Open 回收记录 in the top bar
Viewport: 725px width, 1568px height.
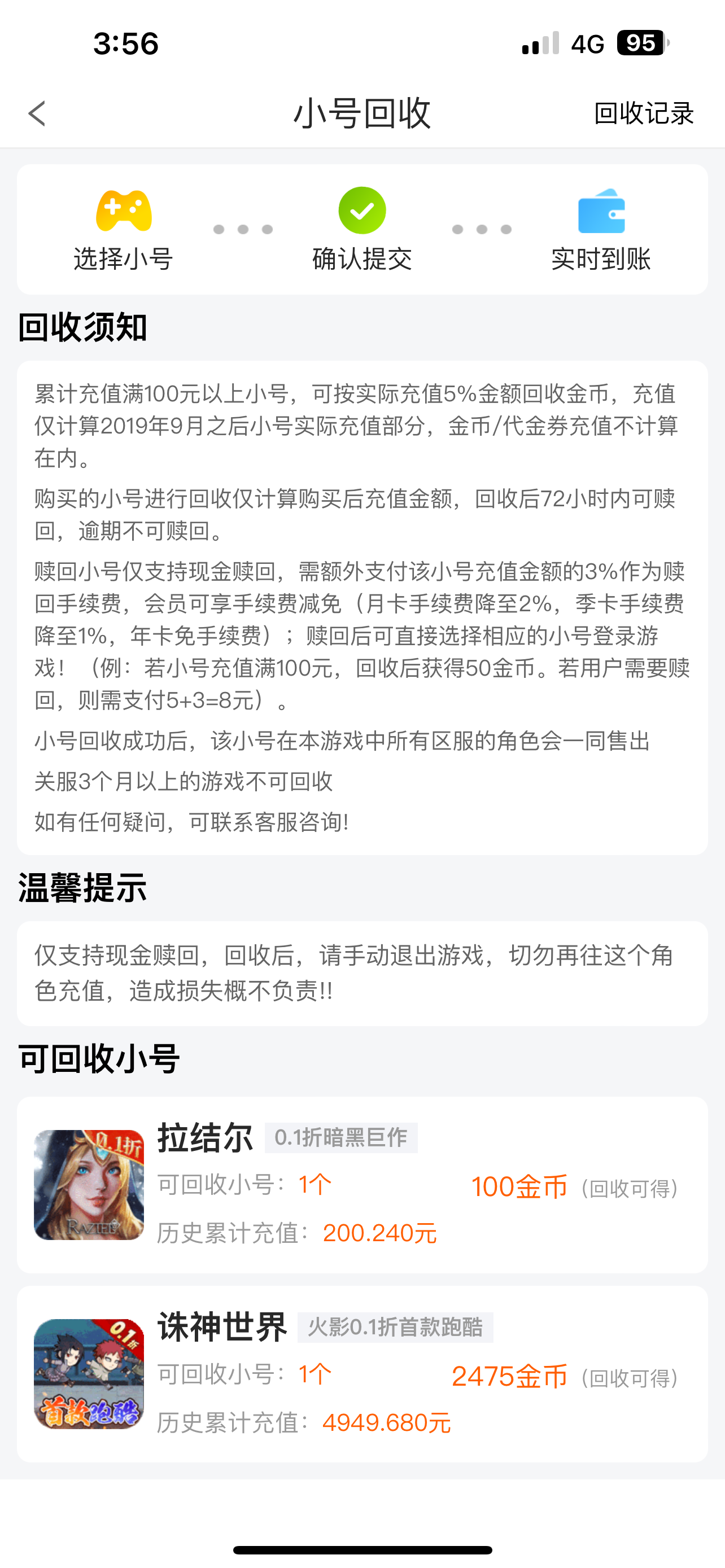(644, 113)
